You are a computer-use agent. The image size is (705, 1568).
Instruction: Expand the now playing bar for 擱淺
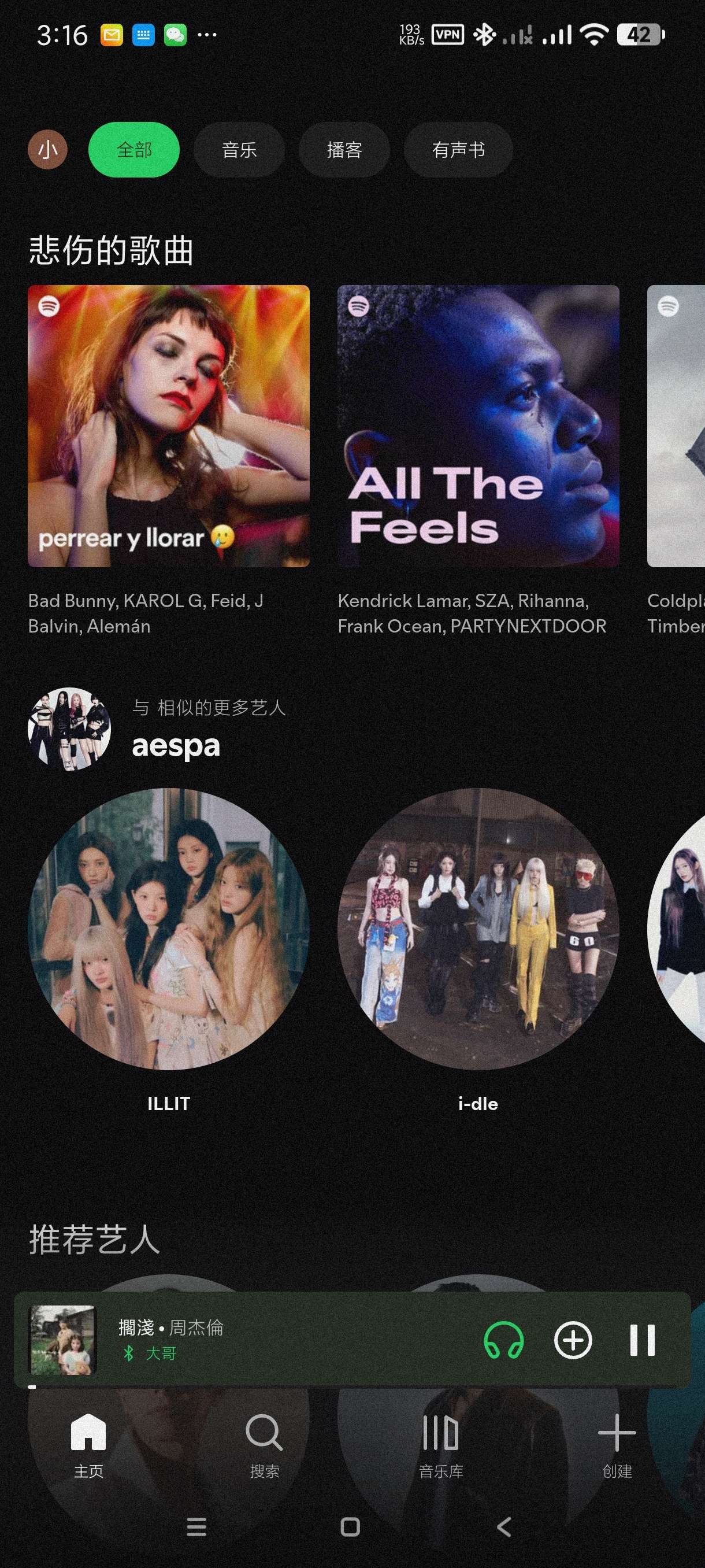[x=274, y=1340]
